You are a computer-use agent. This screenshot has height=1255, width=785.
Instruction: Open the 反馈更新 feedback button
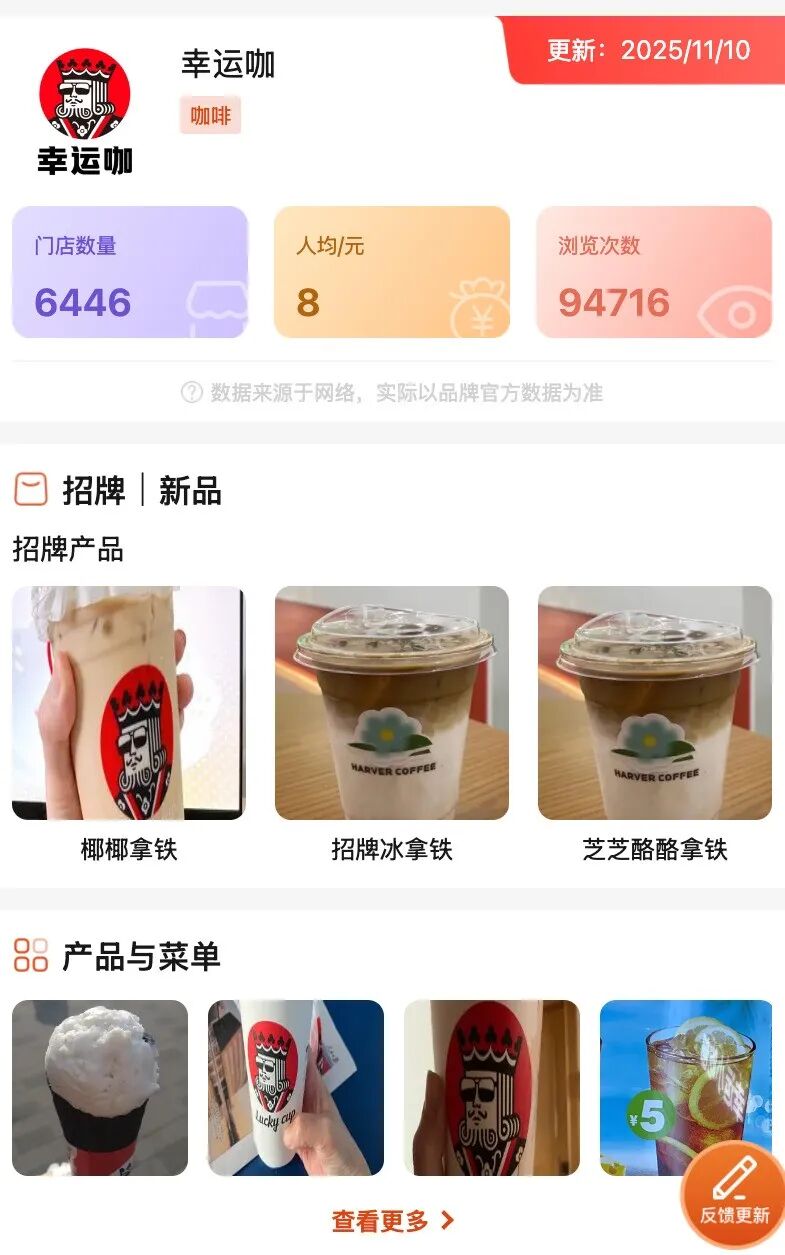[x=734, y=1195]
